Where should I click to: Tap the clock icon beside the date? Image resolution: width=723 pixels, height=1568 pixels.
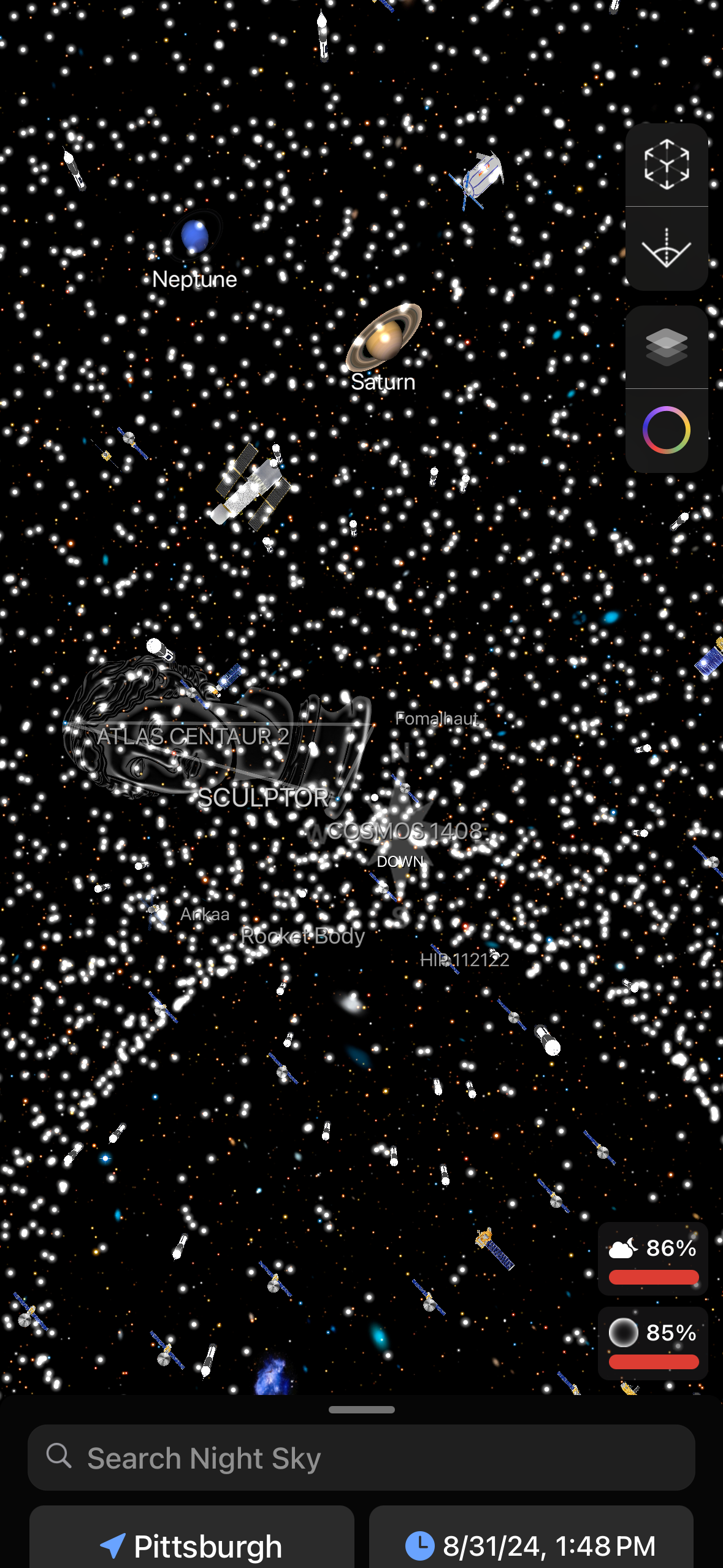click(419, 1545)
